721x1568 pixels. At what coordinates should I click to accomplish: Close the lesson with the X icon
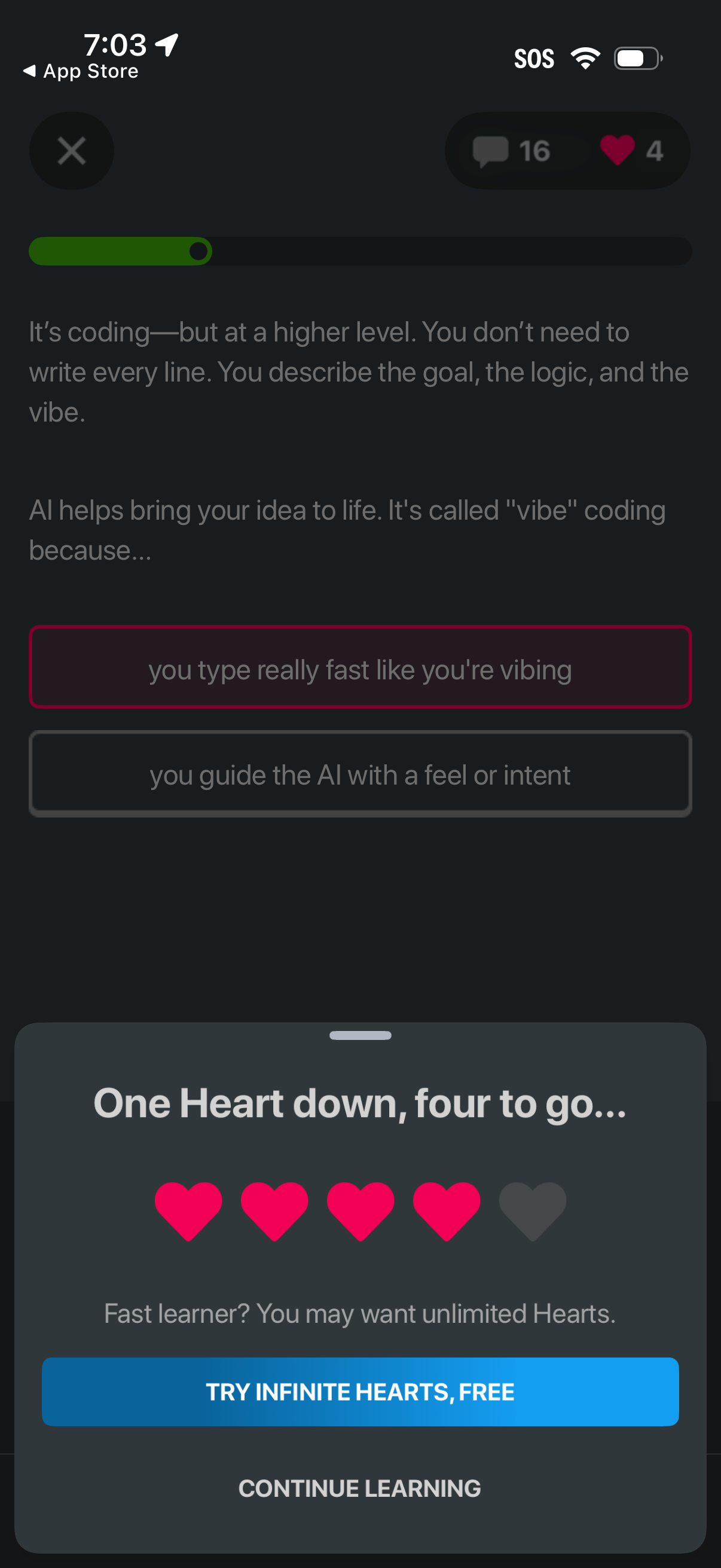71,151
